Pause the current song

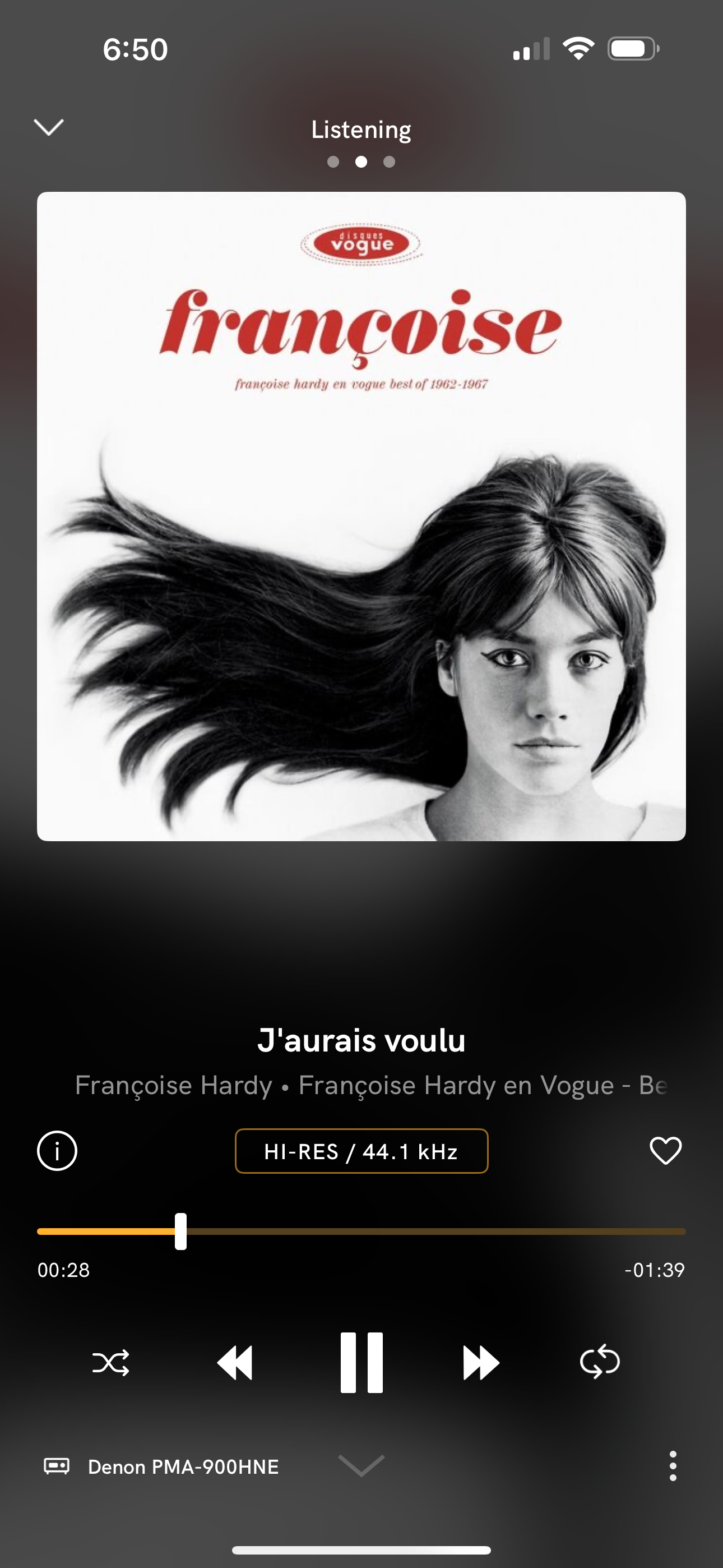tap(361, 1363)
